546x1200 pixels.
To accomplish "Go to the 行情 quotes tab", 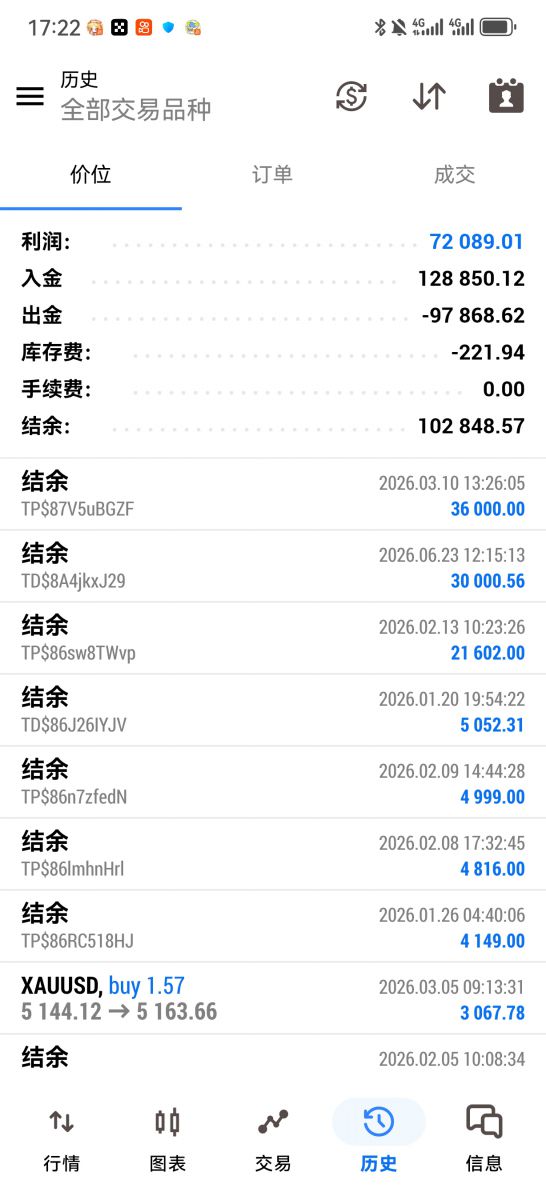I will [x=62, y=1140].
